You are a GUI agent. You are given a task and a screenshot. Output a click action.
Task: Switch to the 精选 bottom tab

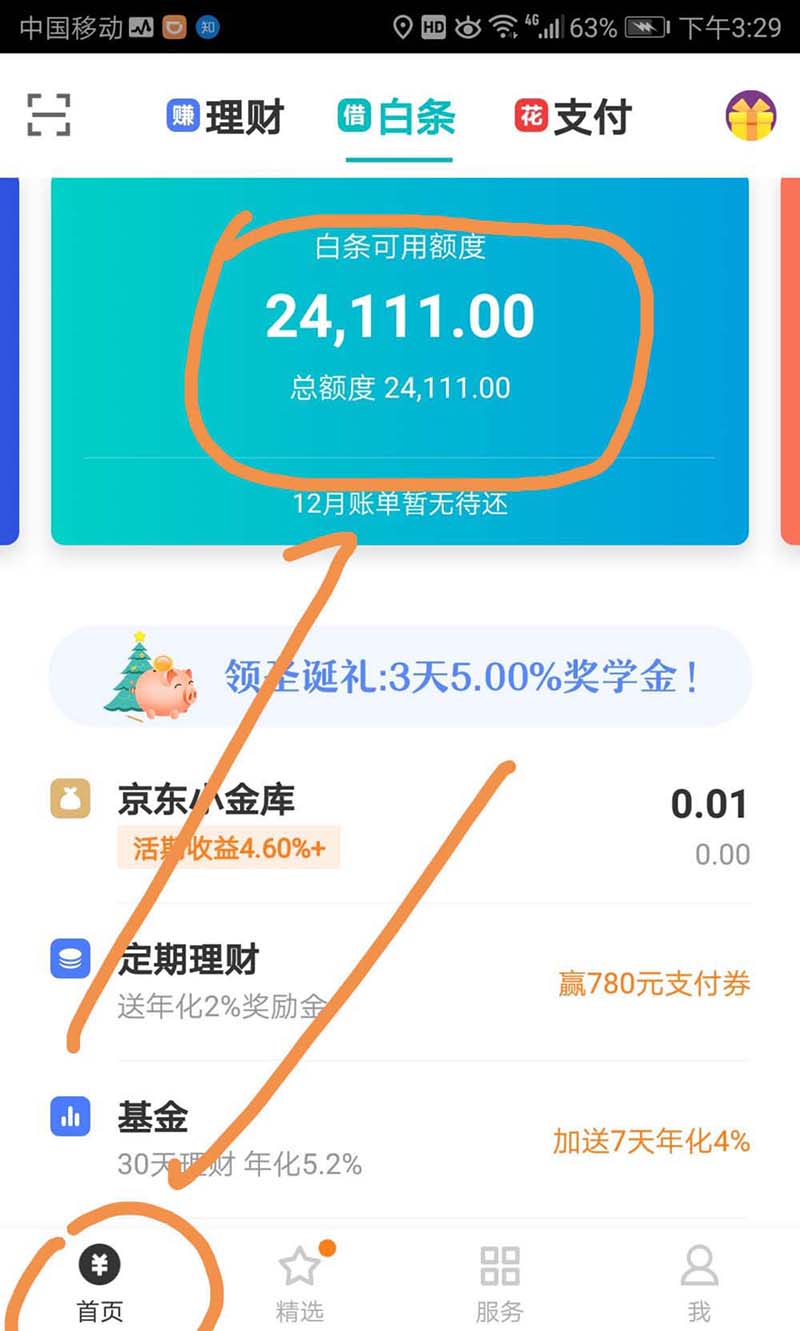click(x=300, y=1283)
